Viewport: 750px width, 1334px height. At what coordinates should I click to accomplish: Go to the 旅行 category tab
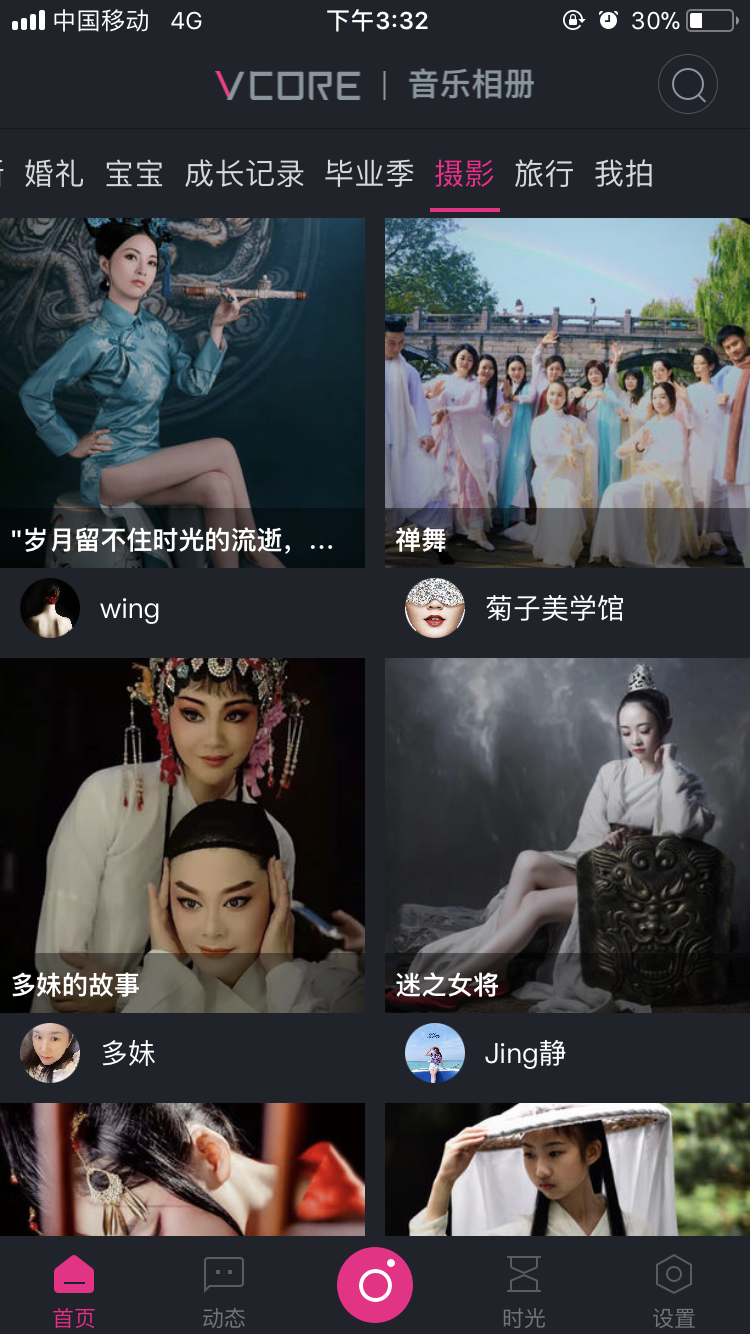[544, 174]
